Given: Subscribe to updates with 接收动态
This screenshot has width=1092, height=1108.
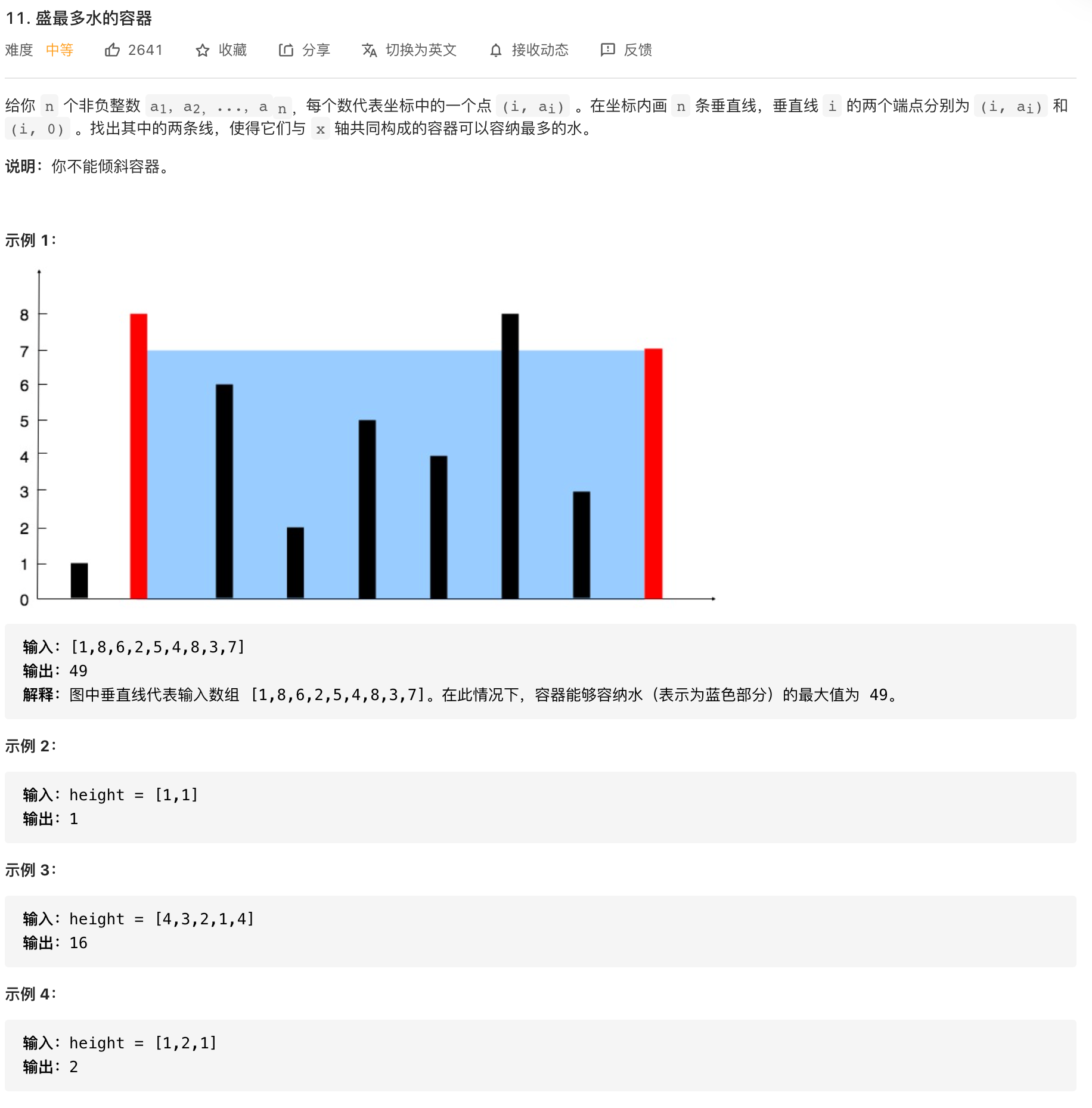Looking at the screenshot, I should point(529,50).
